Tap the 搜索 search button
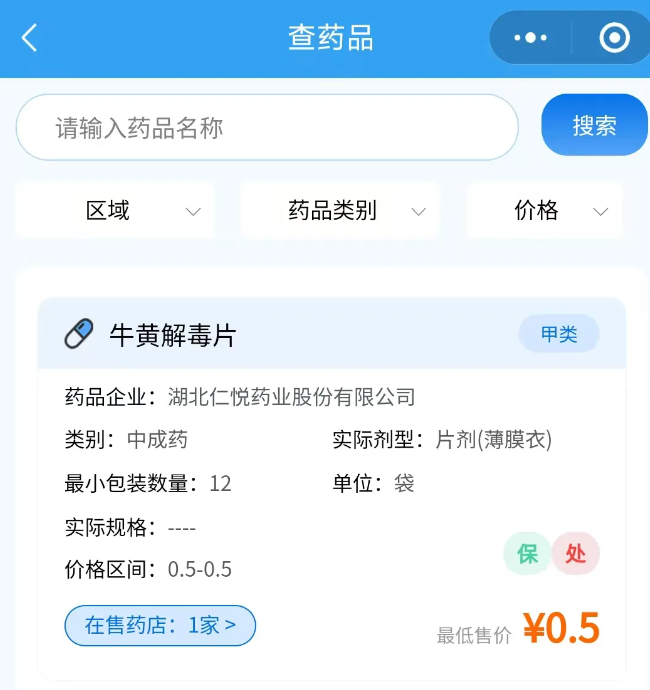The width and height of the screenshot is (650, 690). (594, 126)
